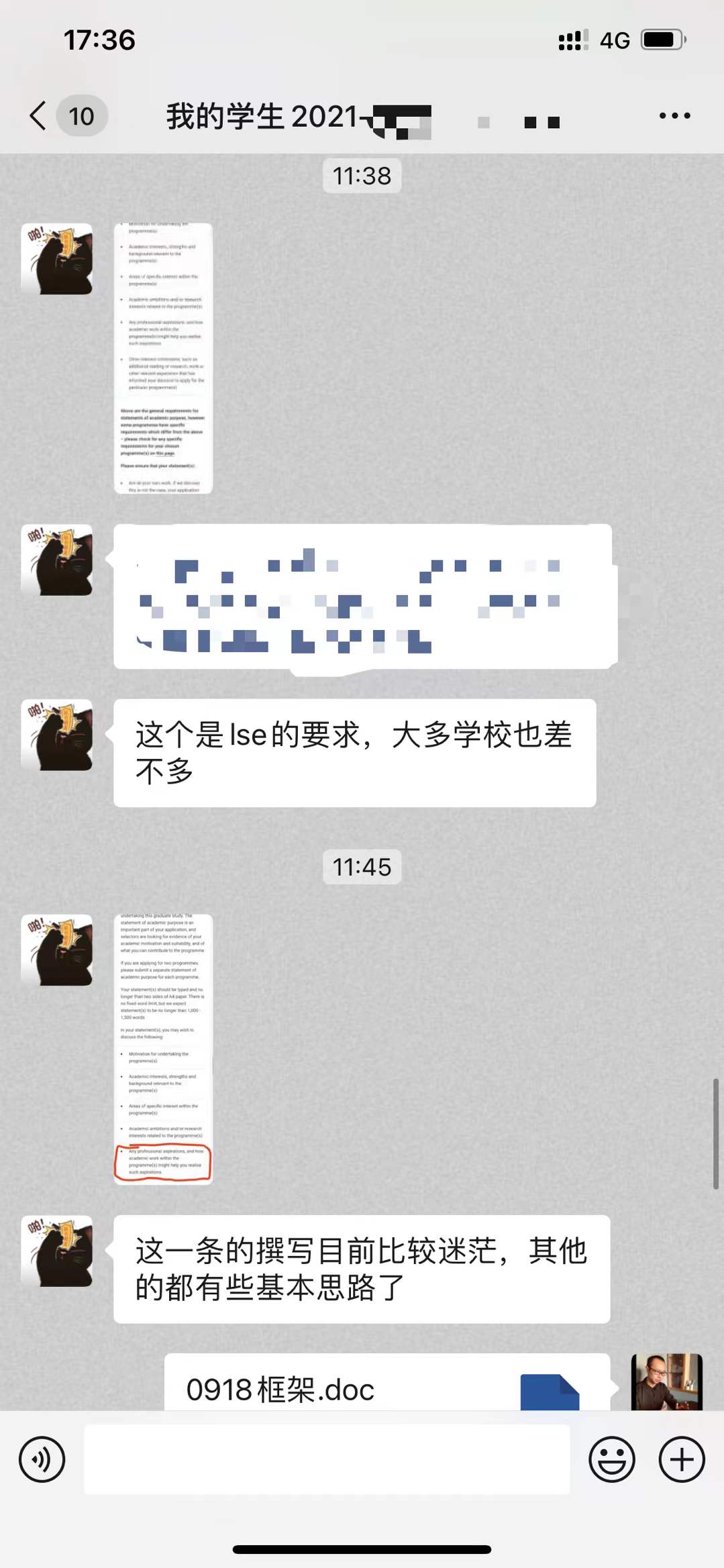The width and height of the screenshot is (724, 1568).
Task: Switch to voice message input
Action: [42, 1459]
